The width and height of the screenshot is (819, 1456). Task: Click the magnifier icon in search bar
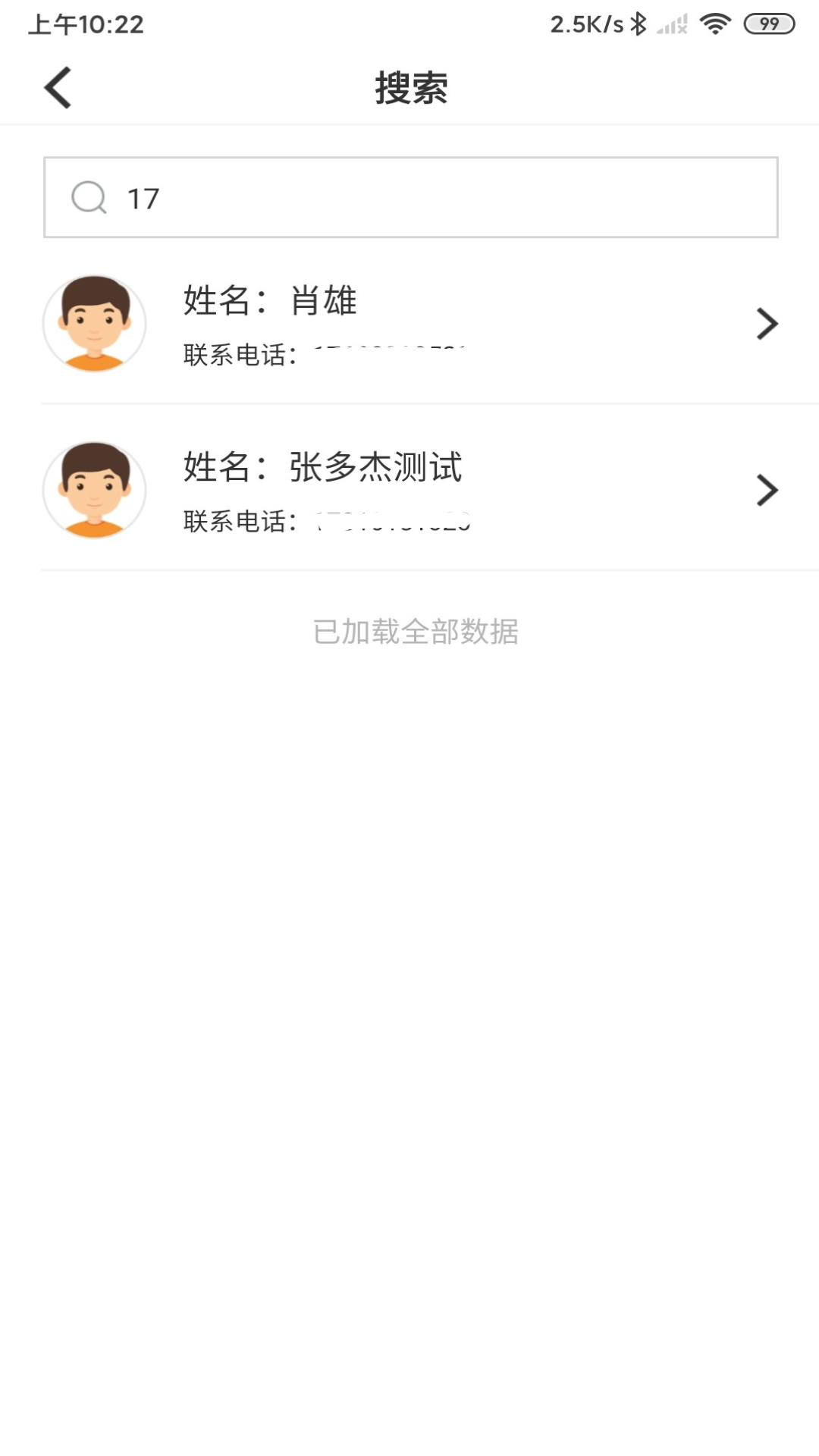pyautogui.click(x=89, y=198)
